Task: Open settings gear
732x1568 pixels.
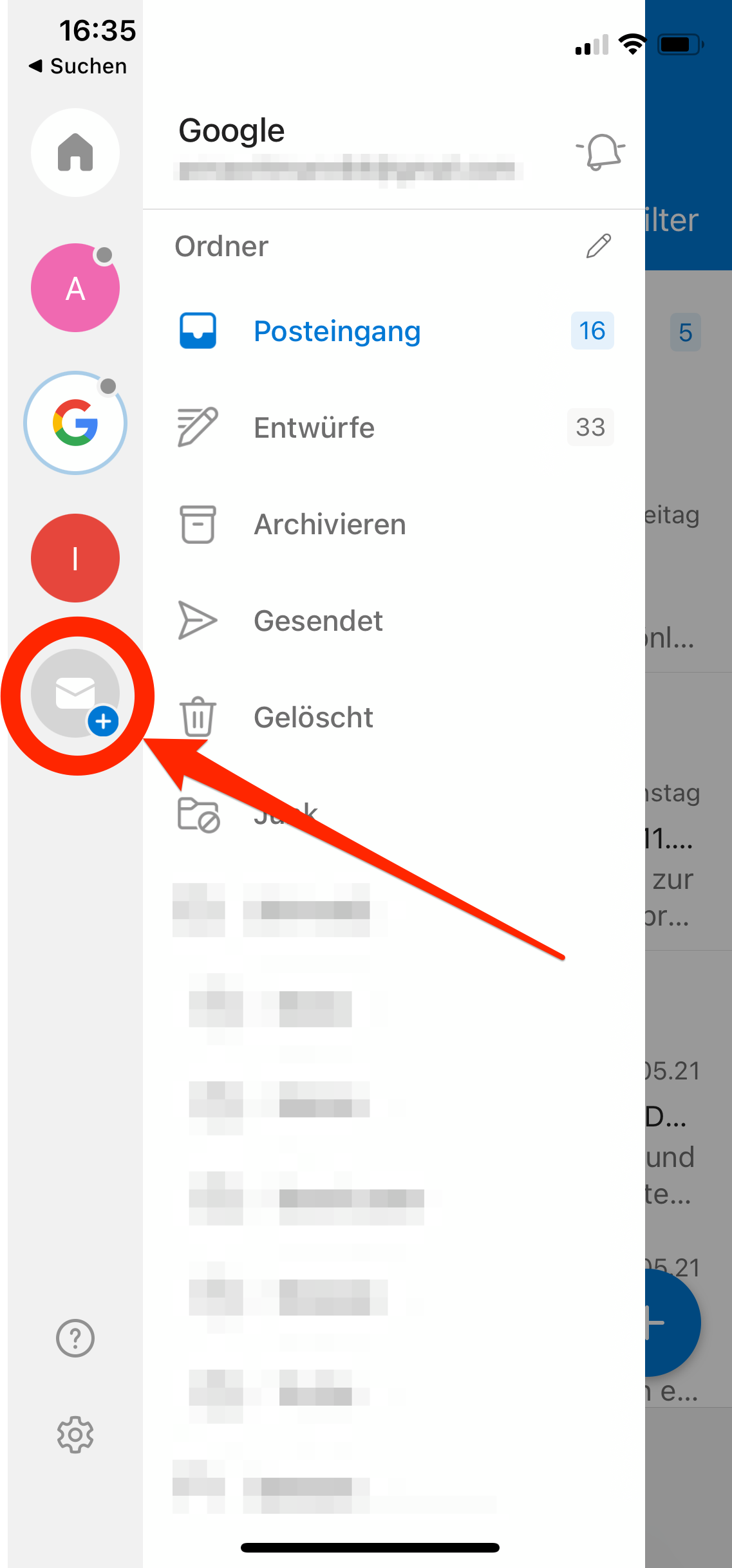Action: [x=75, y=1435]
